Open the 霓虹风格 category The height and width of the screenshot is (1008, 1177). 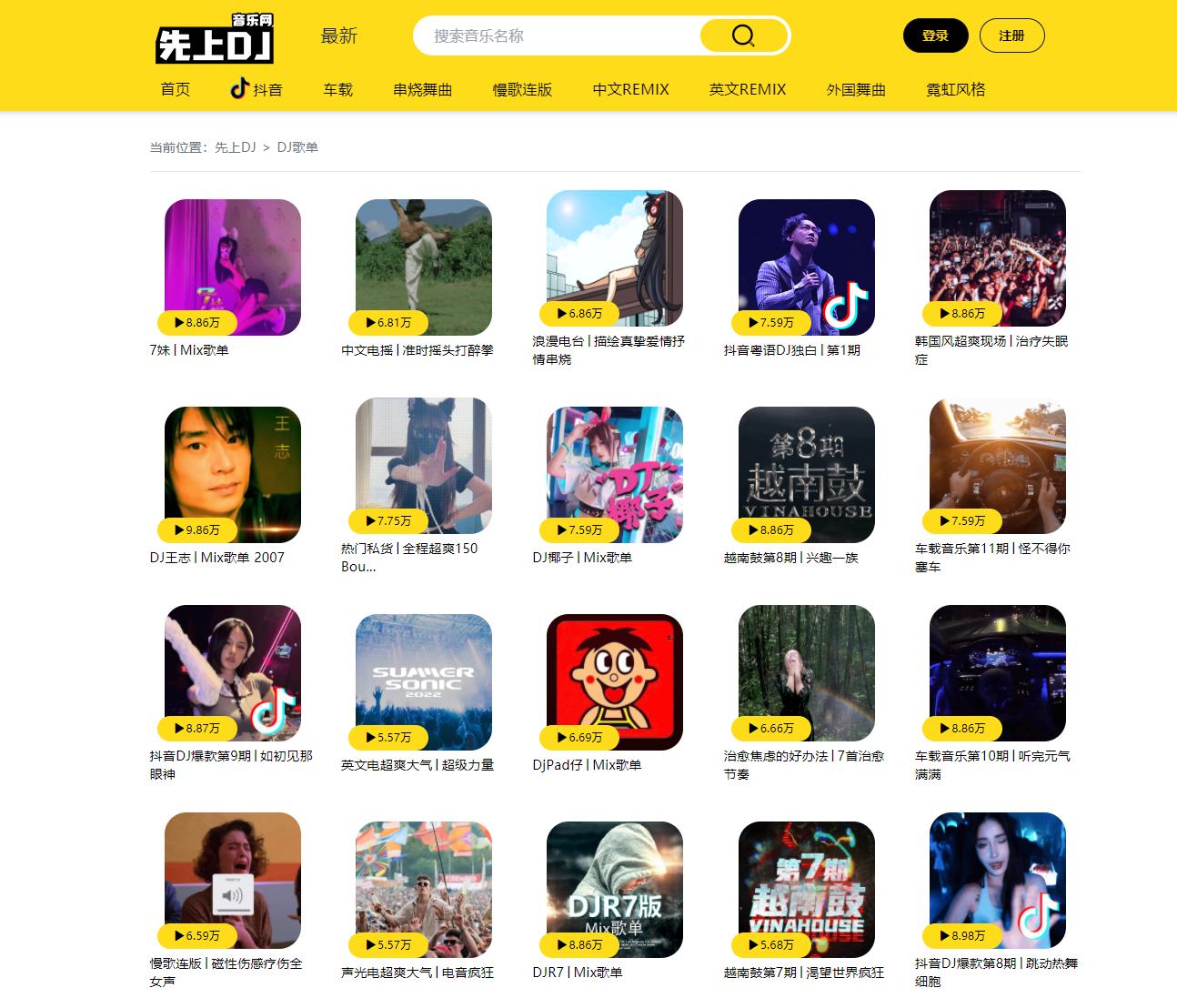point(955,89)
